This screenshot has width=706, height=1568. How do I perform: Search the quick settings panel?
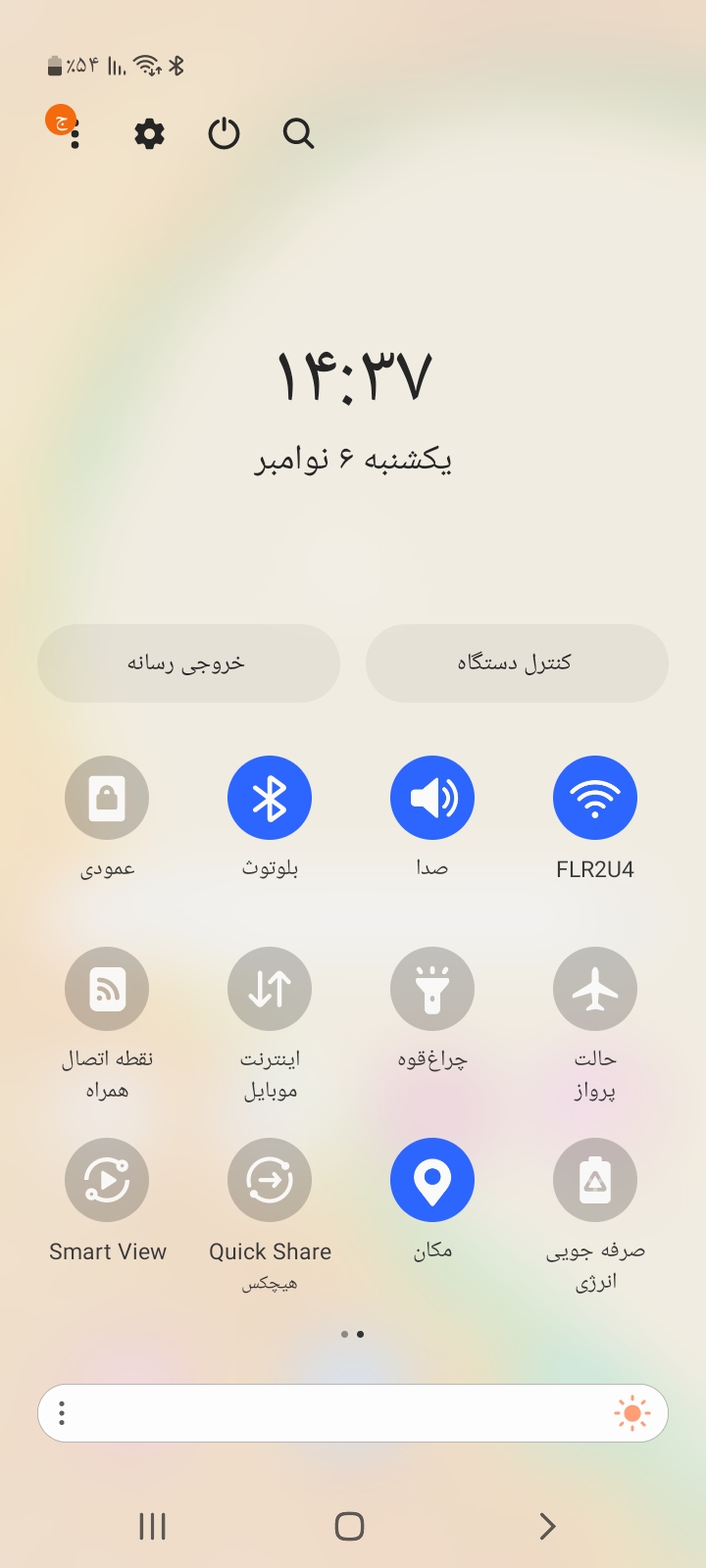pos(298,133)
